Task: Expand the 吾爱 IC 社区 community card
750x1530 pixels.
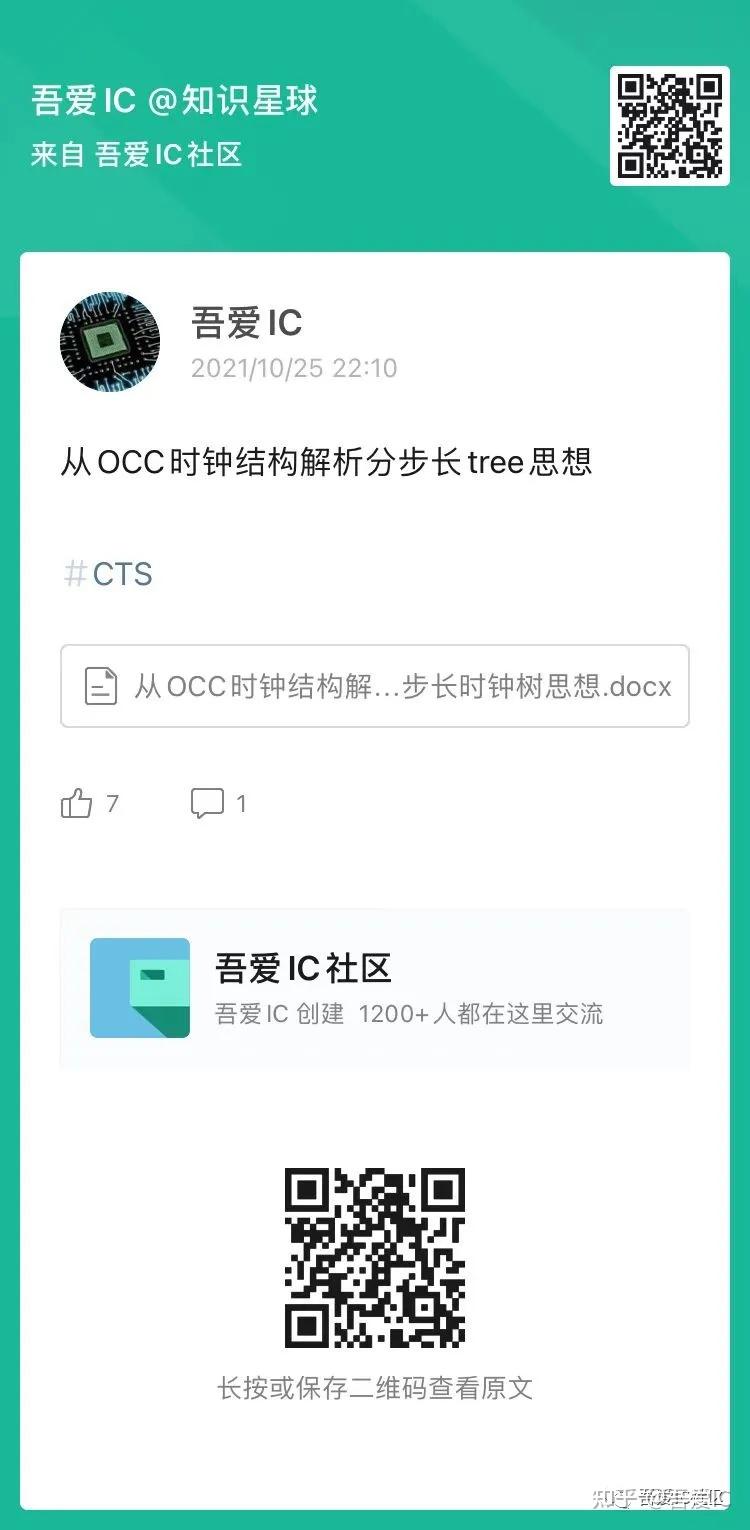Action: pyautogui.click(x=375, y=988)
